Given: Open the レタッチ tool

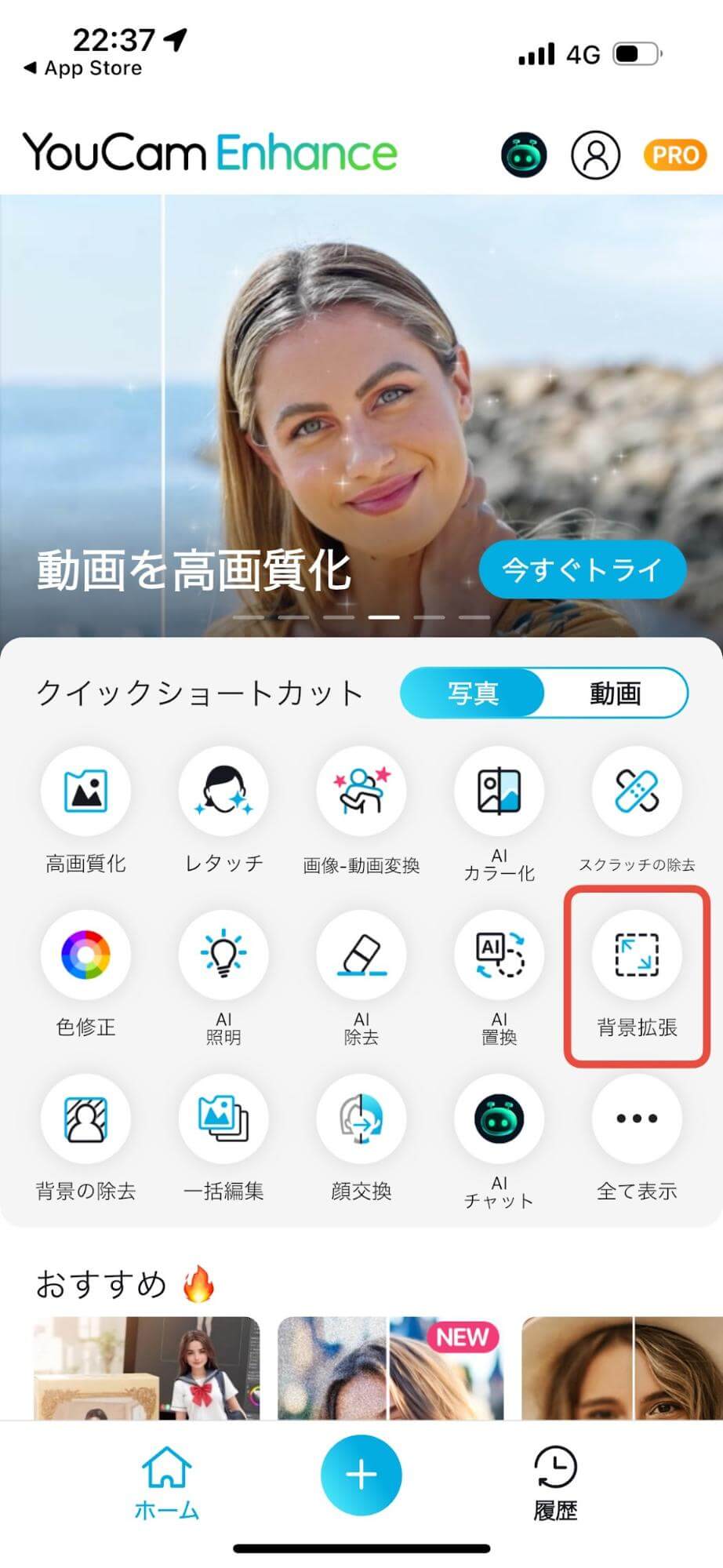Looking at the screenshot, I should click(x=223, y=791).
